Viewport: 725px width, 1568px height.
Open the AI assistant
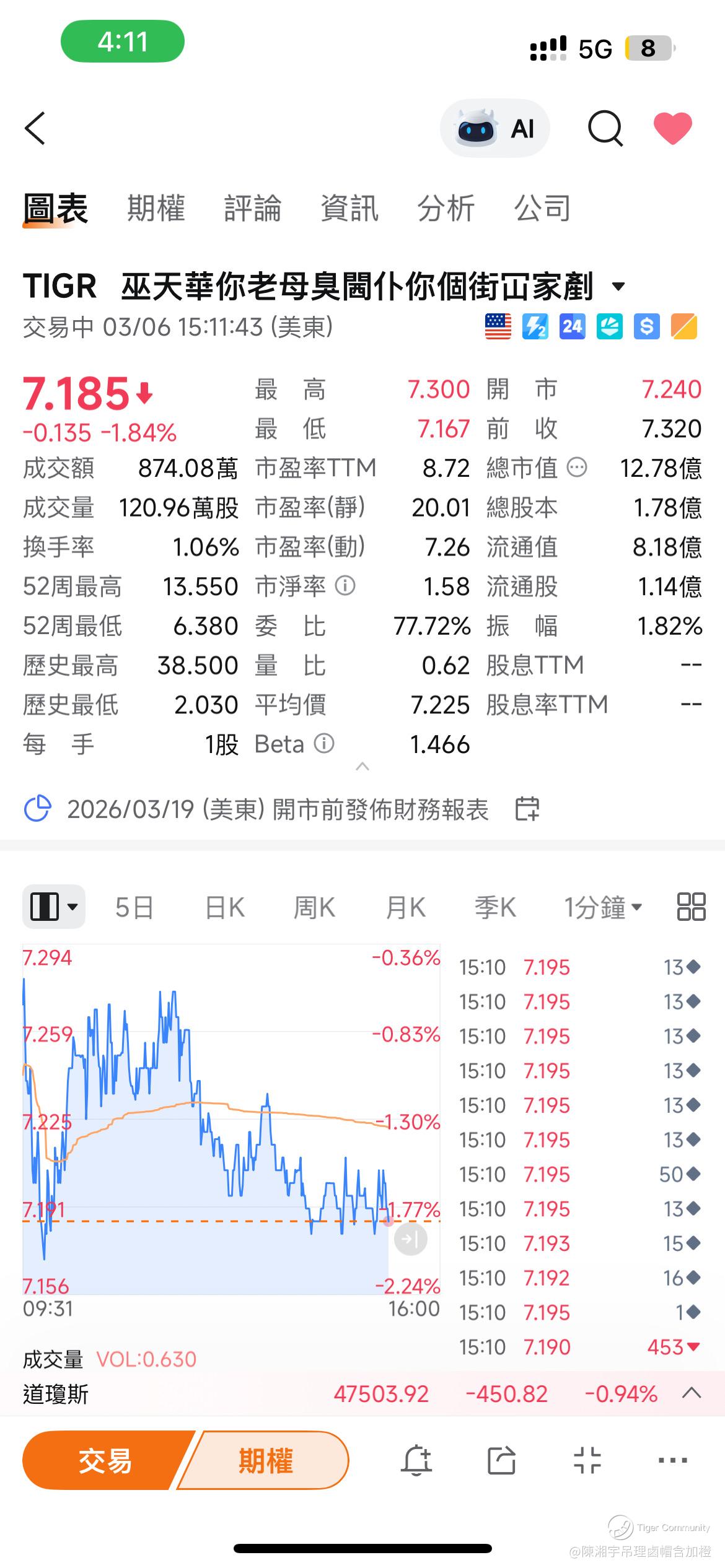(495, 129)
